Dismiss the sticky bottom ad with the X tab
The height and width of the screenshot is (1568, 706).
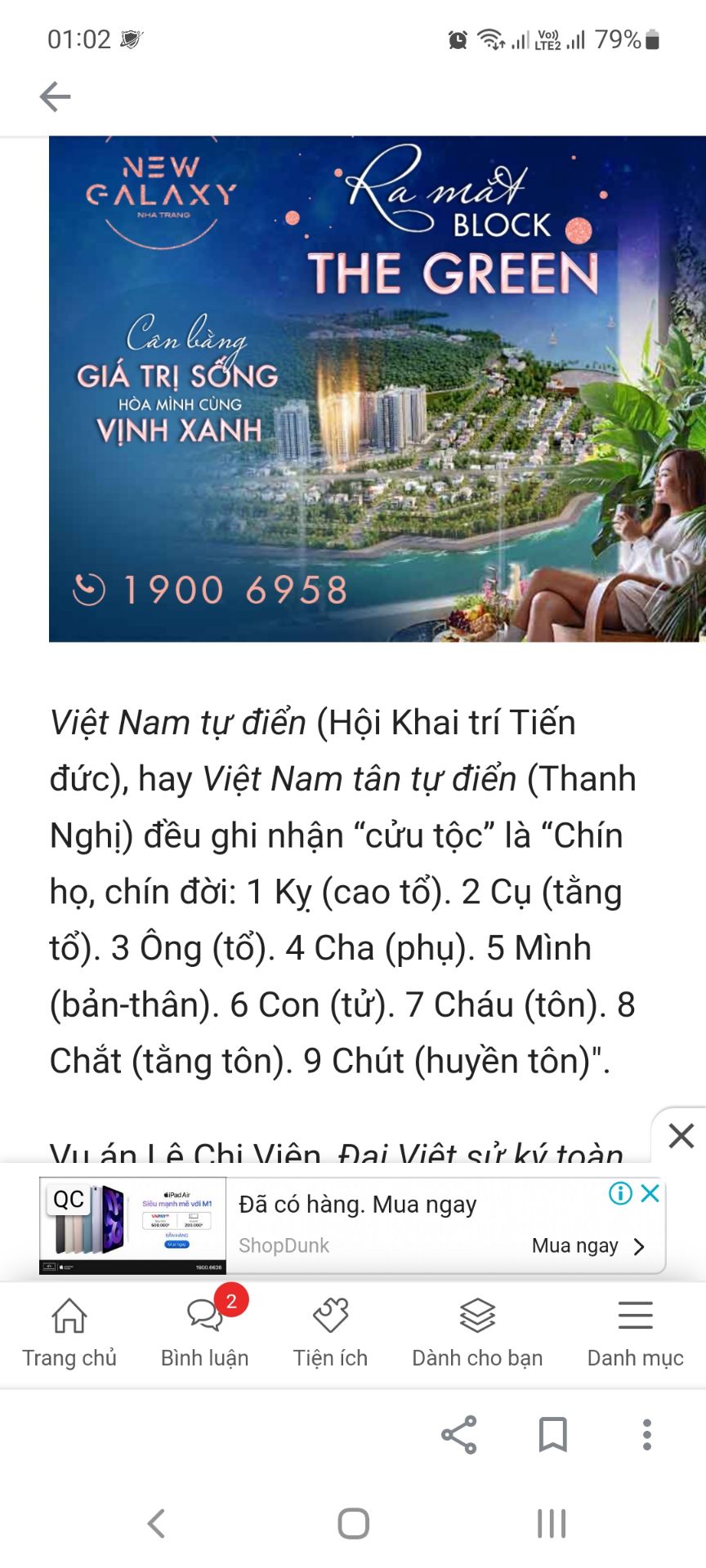coord(681,1135)
